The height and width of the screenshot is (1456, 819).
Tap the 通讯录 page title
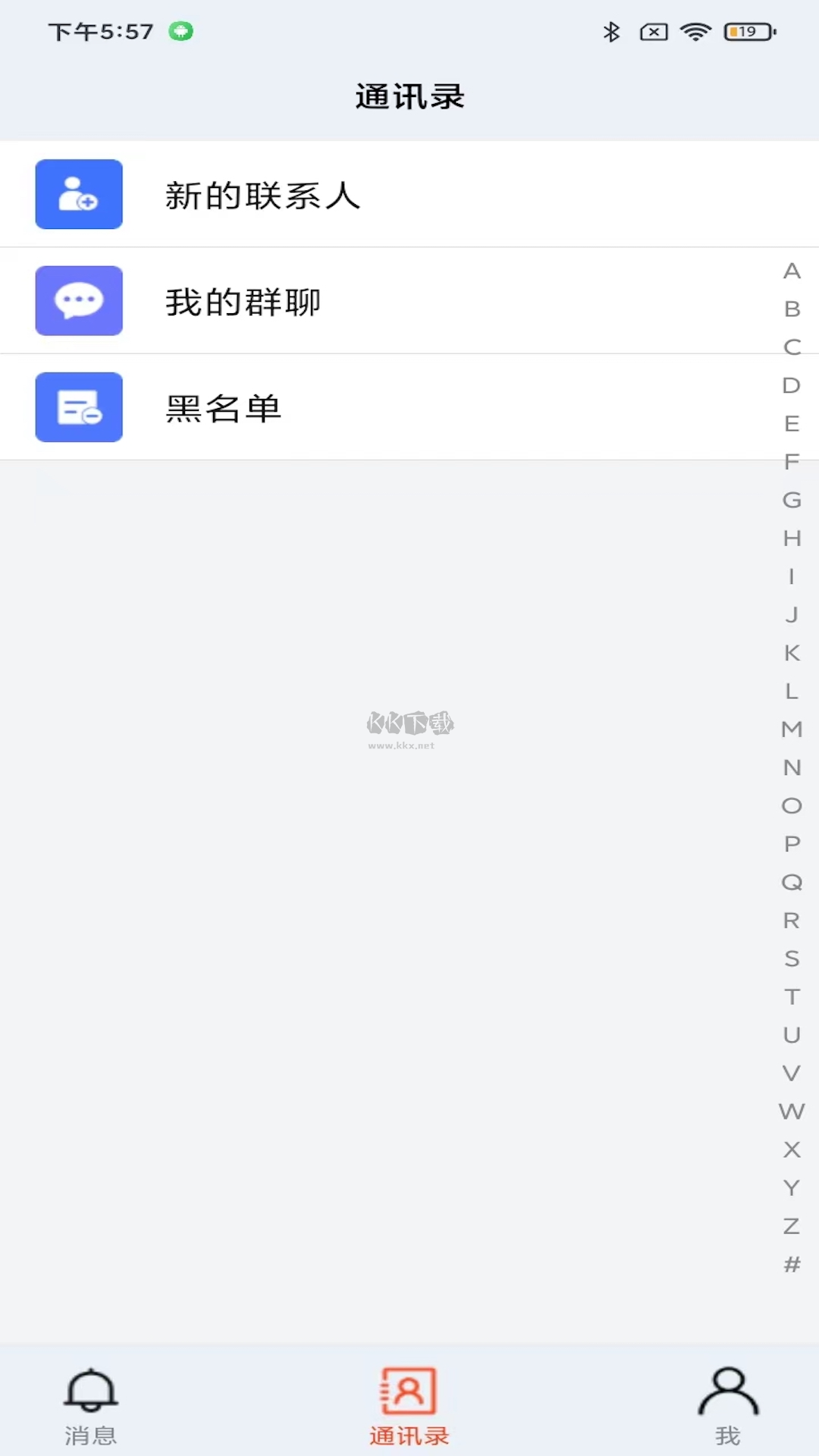pos(409,96)
